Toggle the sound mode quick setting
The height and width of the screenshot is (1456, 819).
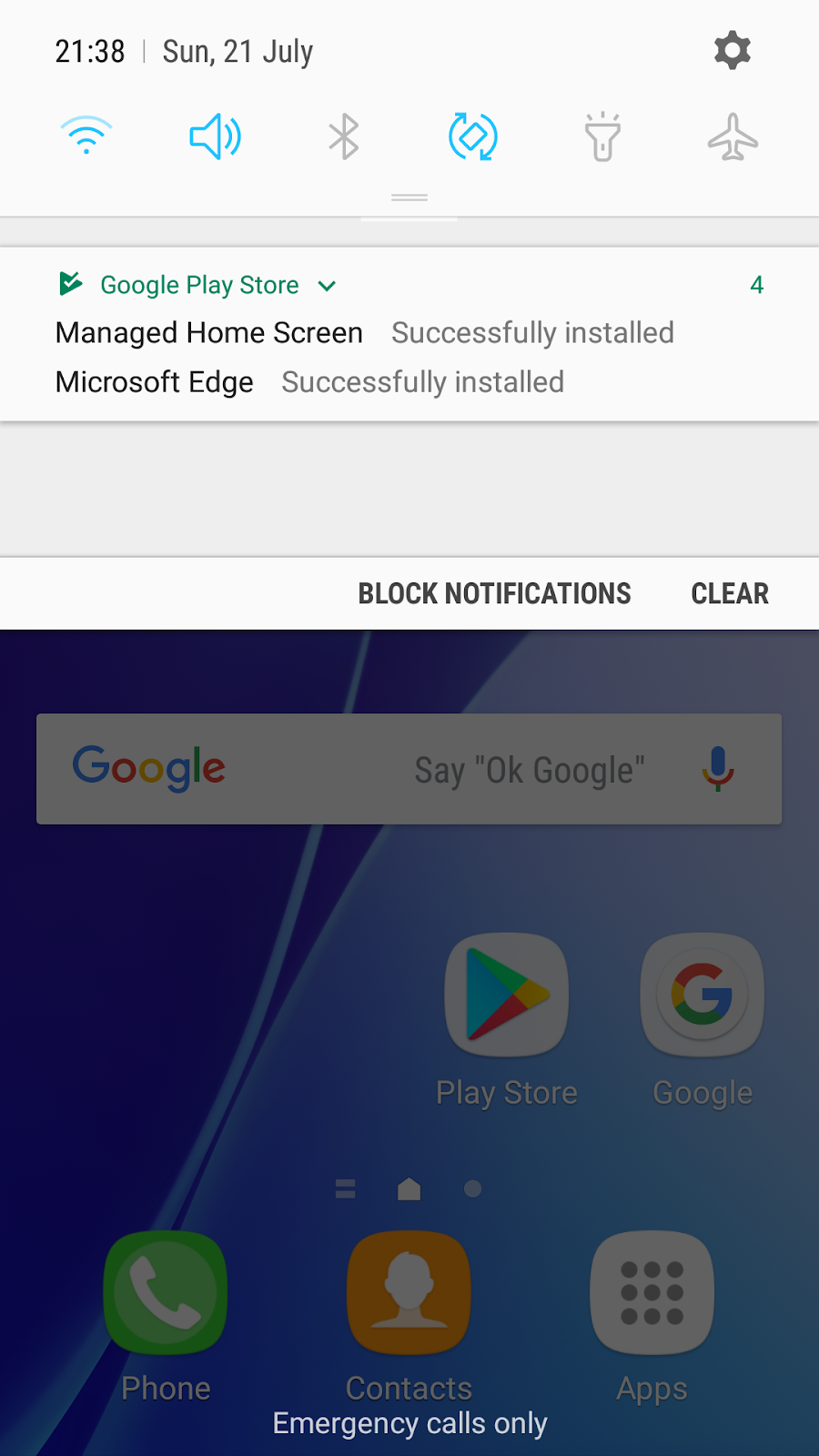tap(216, 136)
